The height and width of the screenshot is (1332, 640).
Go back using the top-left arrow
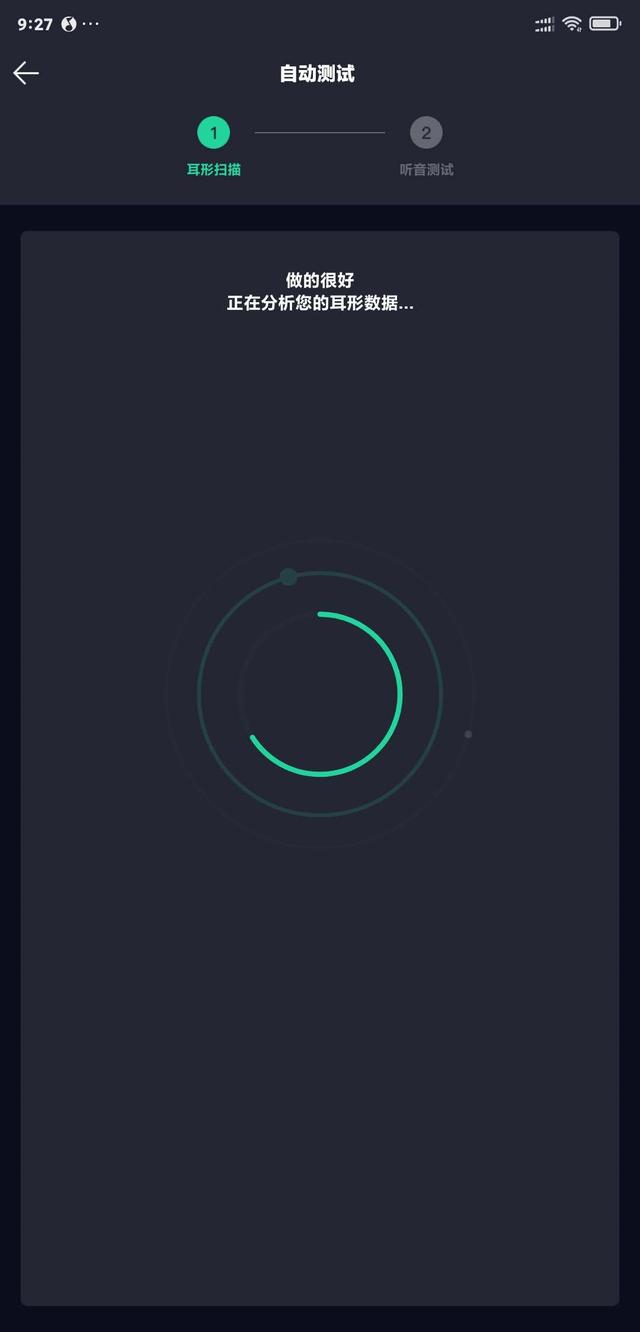coord(26,73)
